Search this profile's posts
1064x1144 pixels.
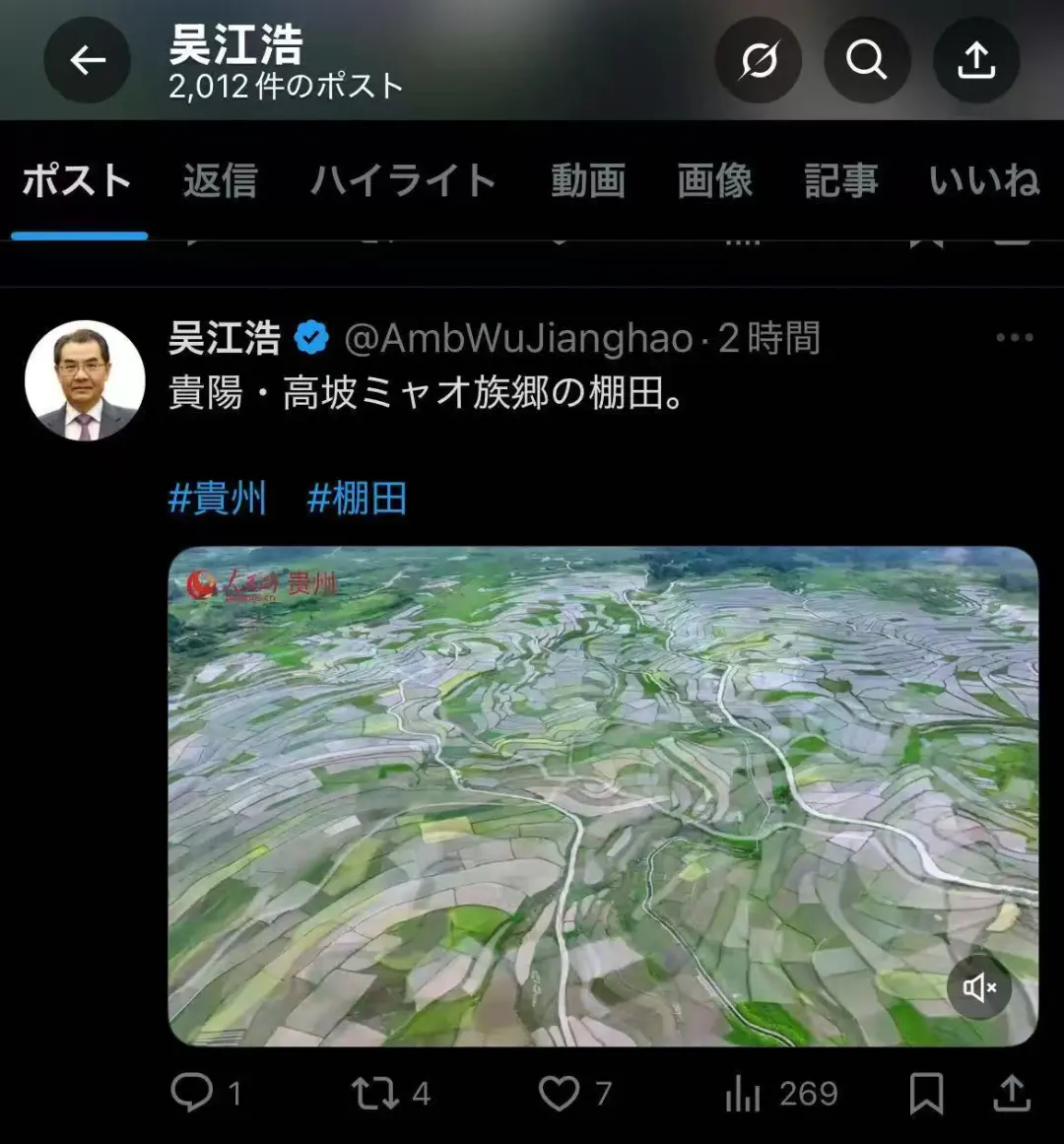click(x=866, y=60)
